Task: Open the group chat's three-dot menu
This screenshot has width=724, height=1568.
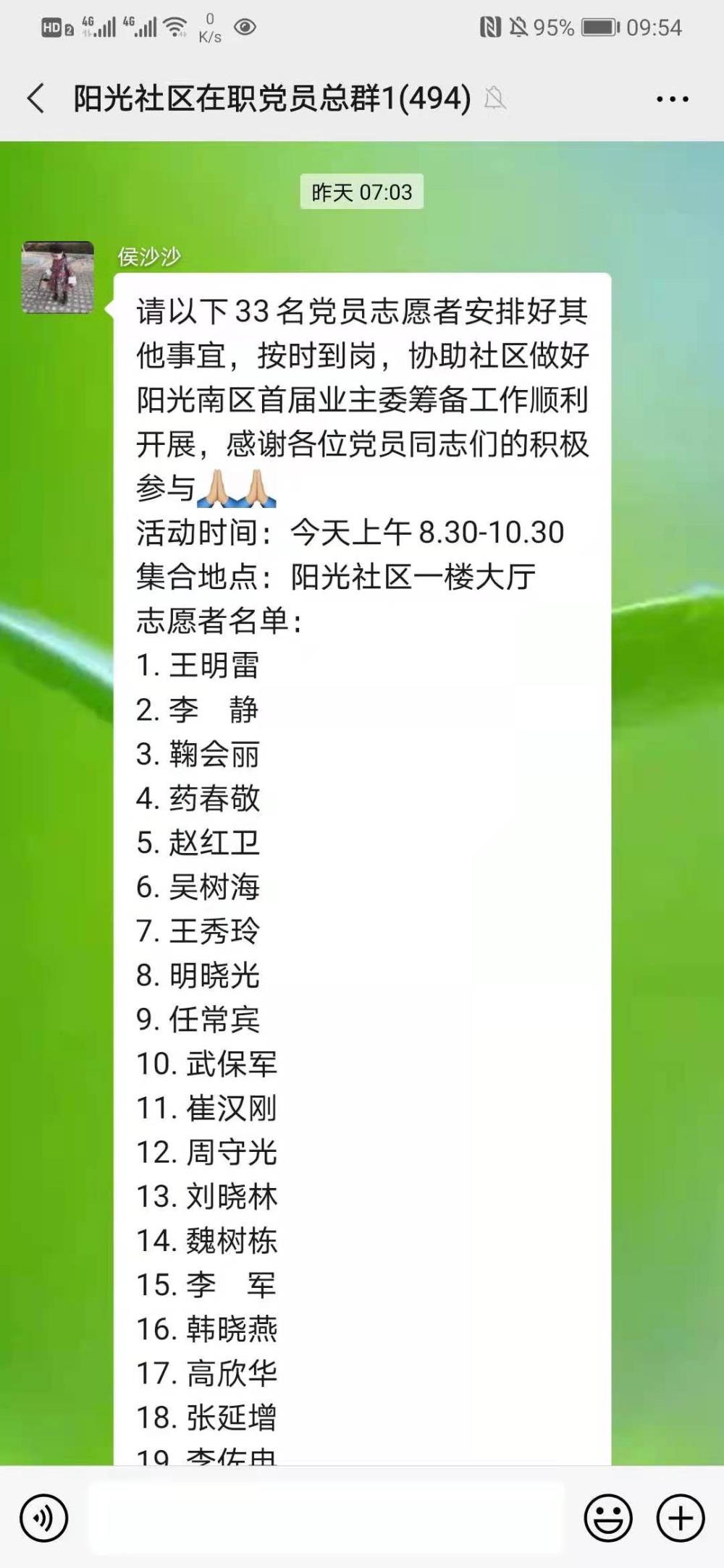Action: tap(672, 99)
